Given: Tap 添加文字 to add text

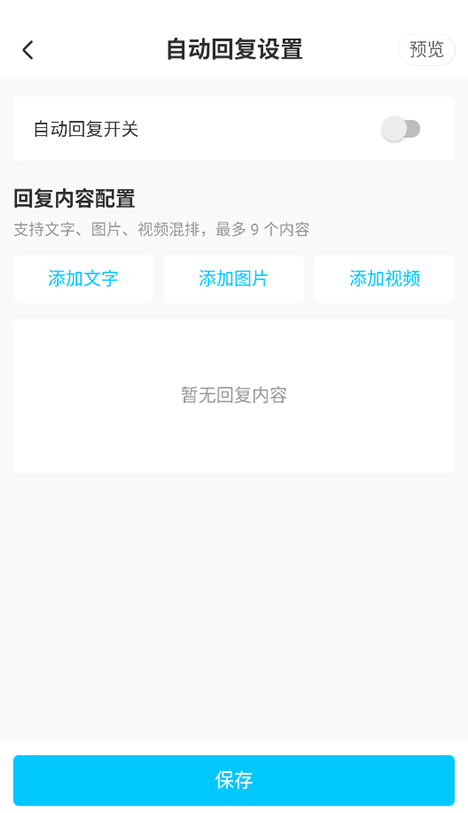Looking at the screenshot, I should pyautogui.click(x=83, y=279).
